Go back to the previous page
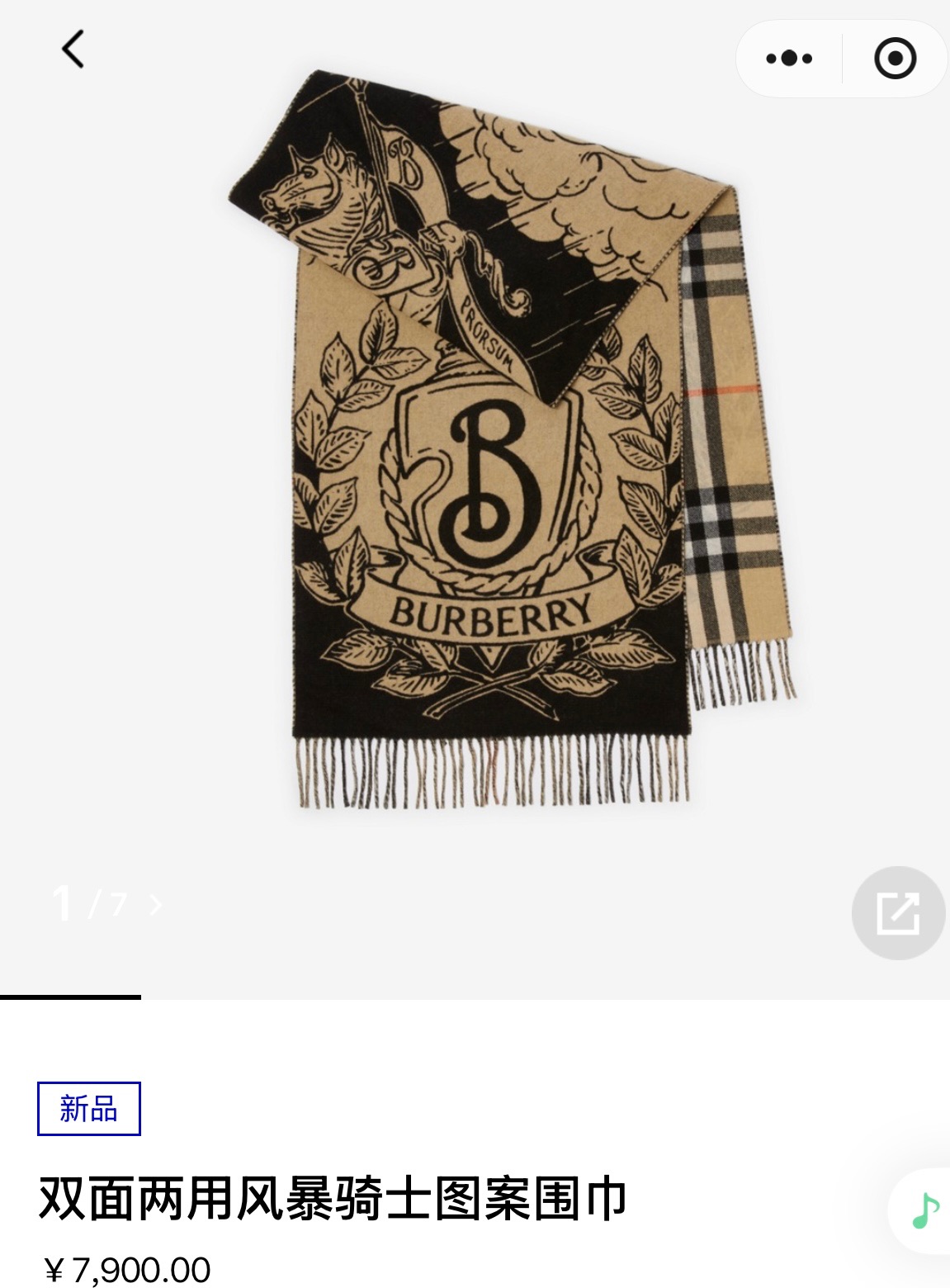This screenshot has width=950, height=1288. tap(73, 49)
